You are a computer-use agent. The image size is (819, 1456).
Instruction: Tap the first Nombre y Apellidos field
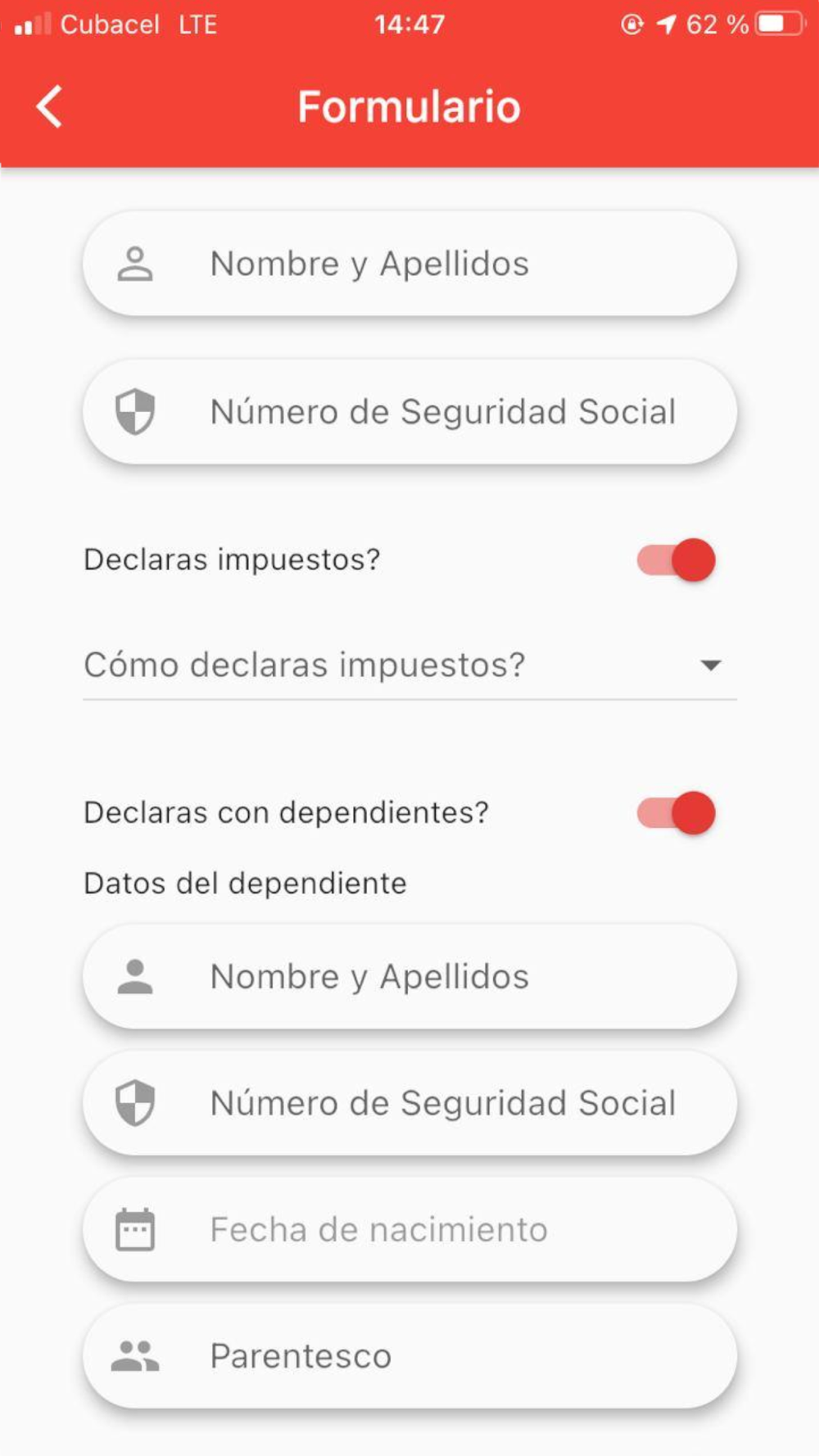(409, 264)
